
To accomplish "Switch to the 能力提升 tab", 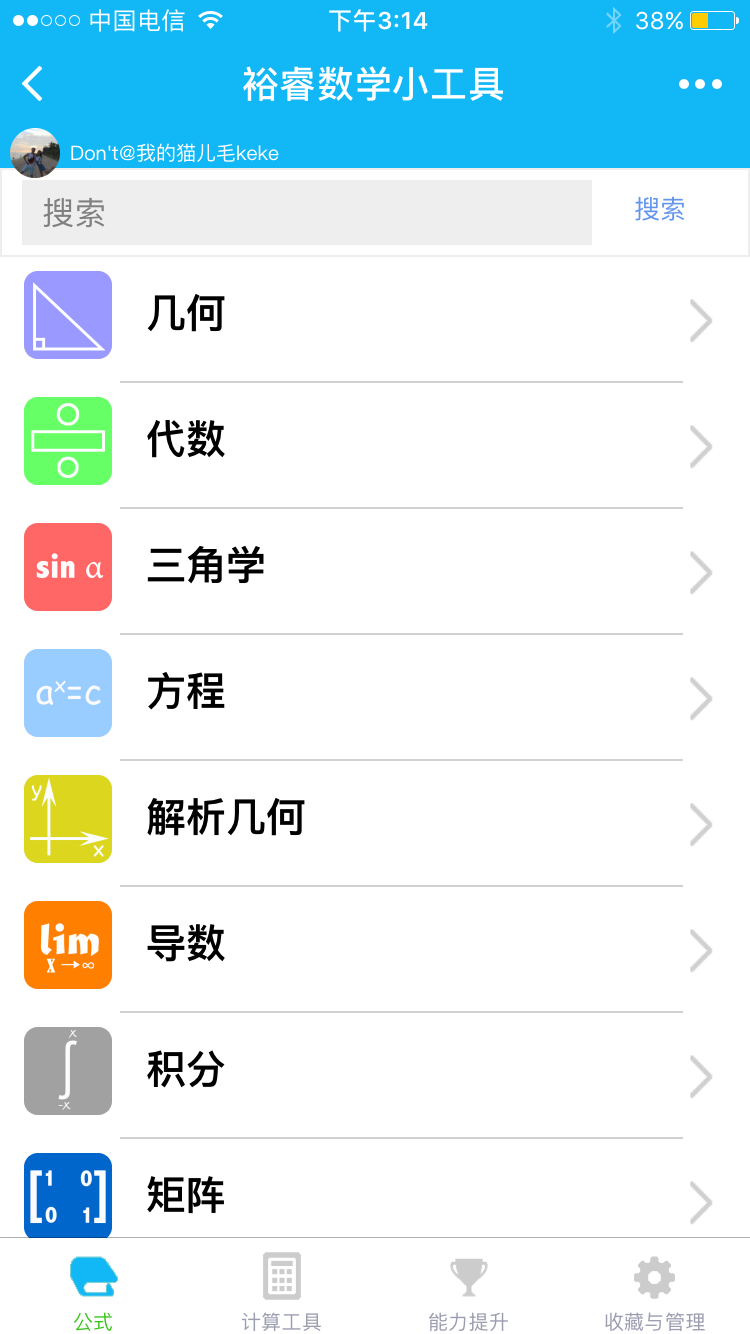I will [x=468, y=1290].
